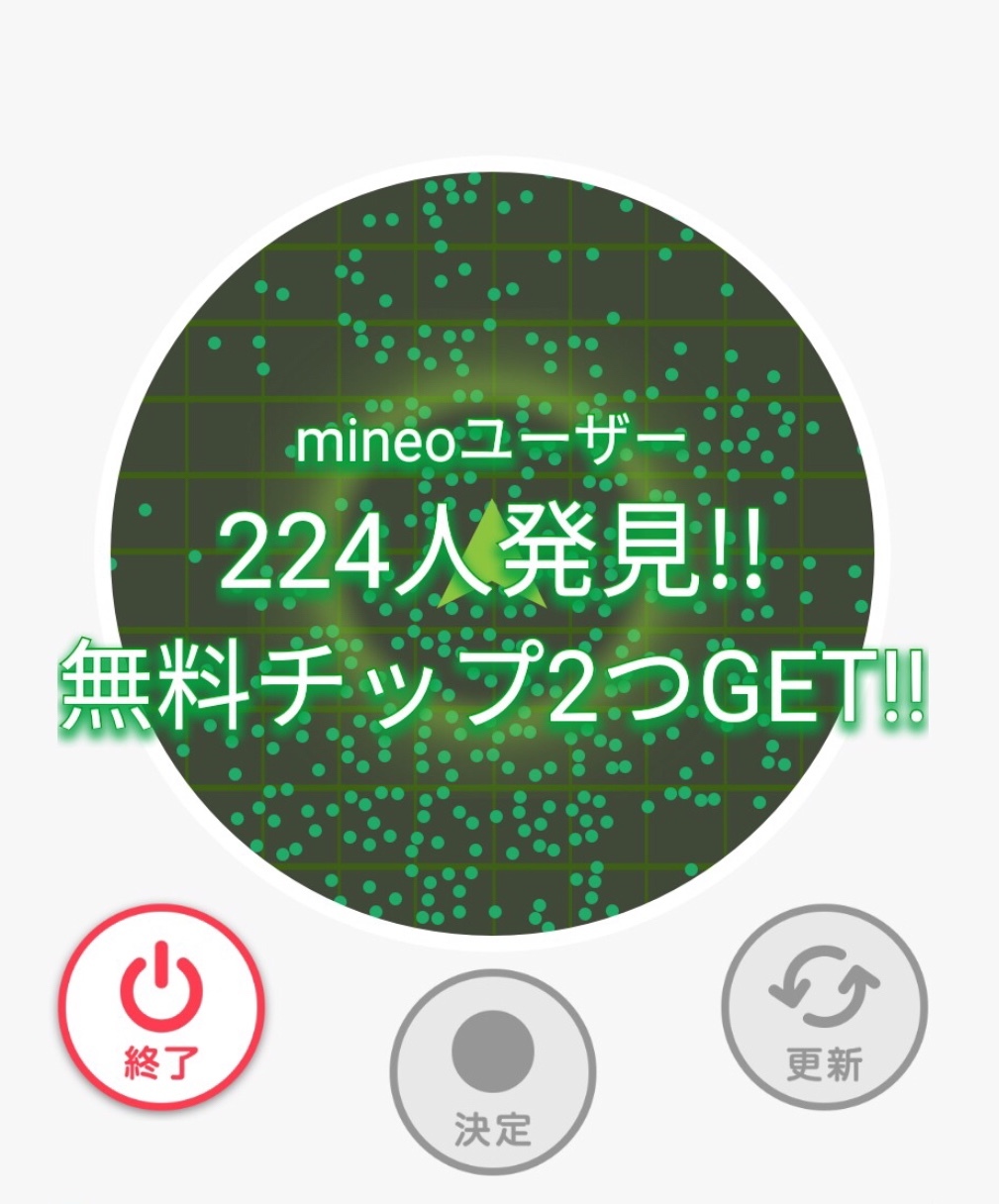
Task: Refresh the radar with 更新 button
Action: [824, 1009]
